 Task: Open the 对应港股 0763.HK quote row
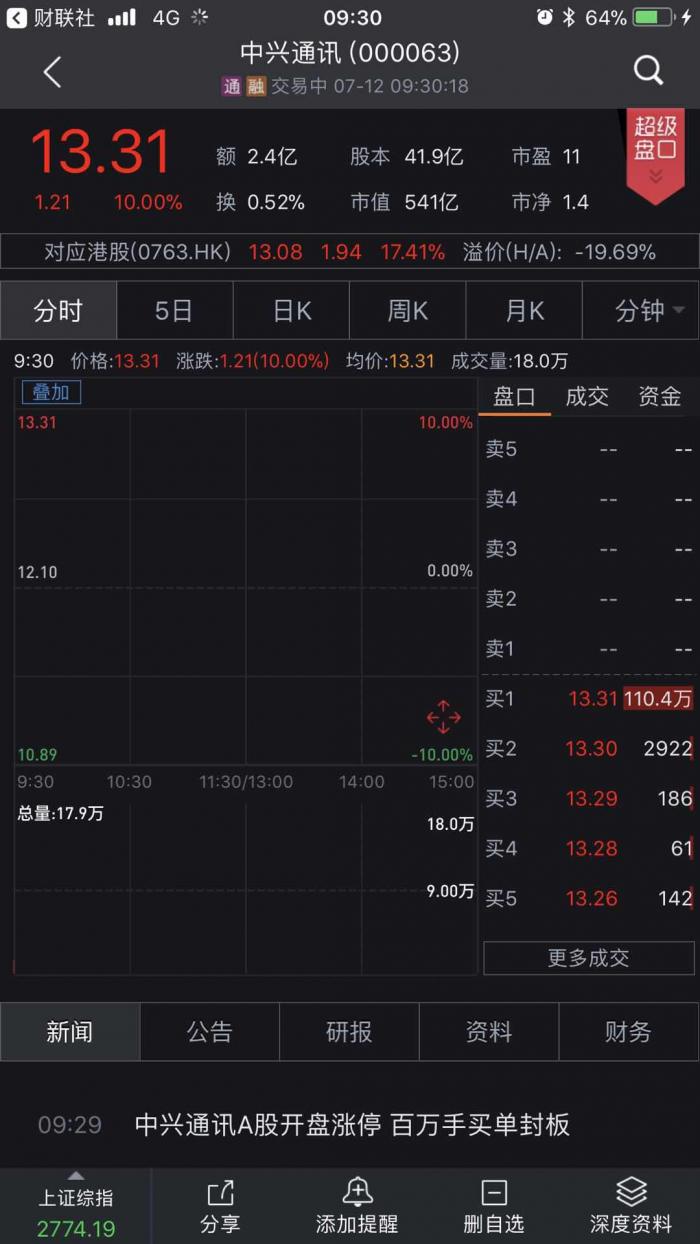[x=349, y=252]
